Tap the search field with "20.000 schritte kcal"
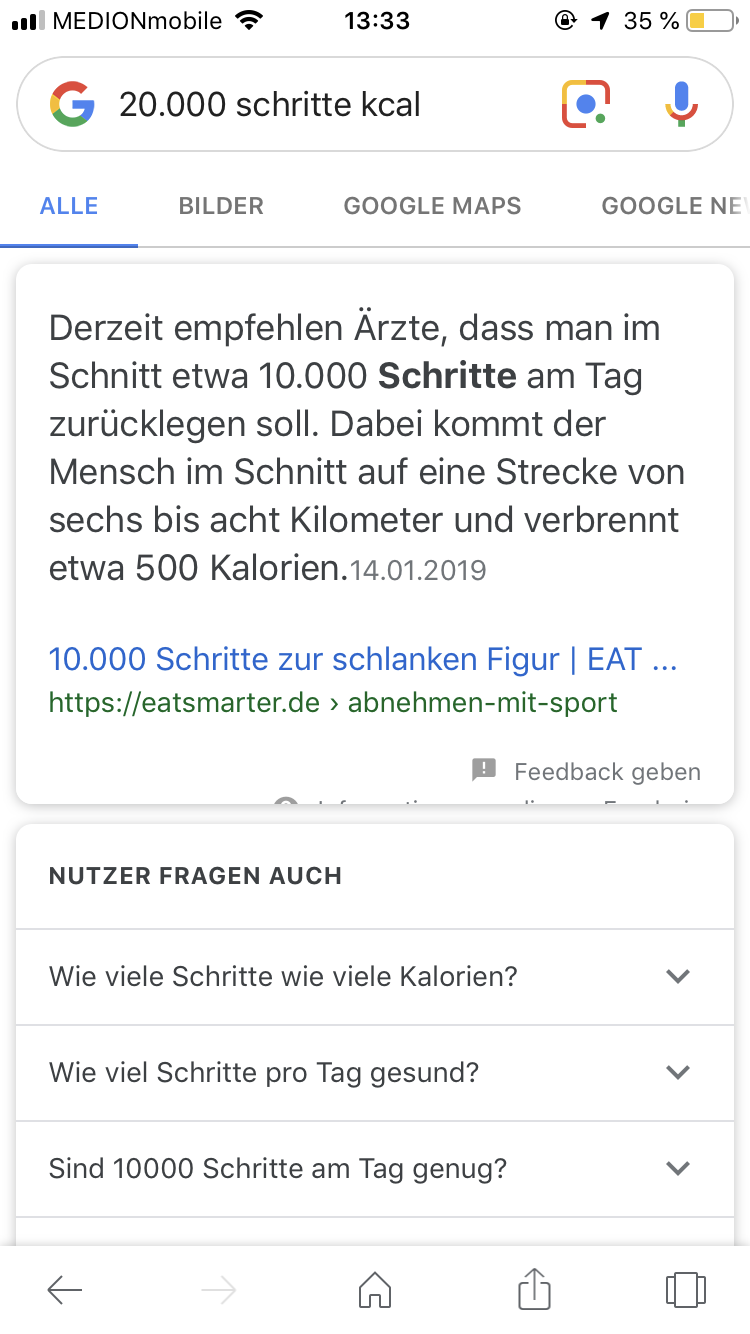Screen dimensions: 750x1334 point(300,105)
